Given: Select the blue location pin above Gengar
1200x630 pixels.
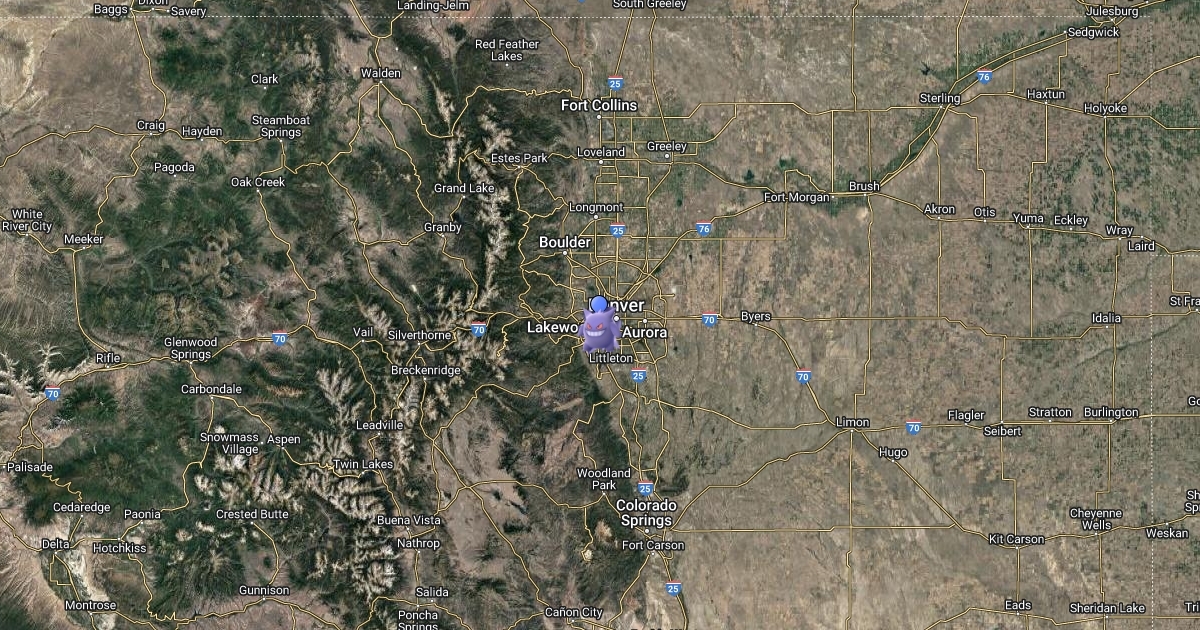Looking at the screenshot, I should pyautogui.click(x=599, y=304).
